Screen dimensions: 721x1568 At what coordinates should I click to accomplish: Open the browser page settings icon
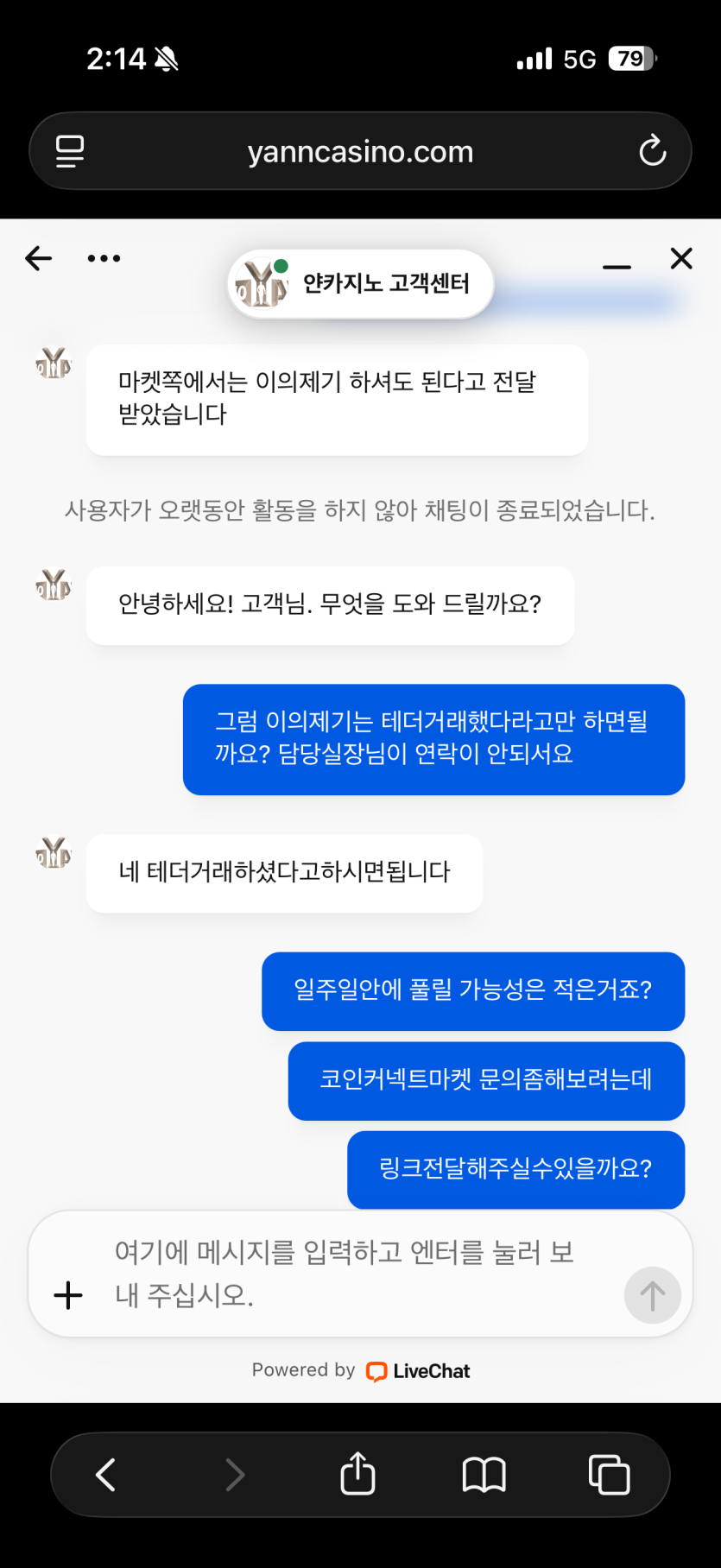[x=70, y=151]
